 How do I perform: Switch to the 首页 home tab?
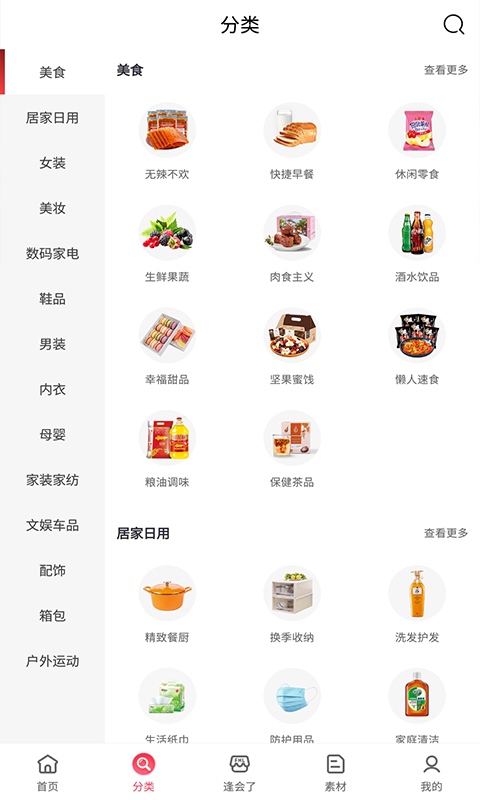click(47, 773)
